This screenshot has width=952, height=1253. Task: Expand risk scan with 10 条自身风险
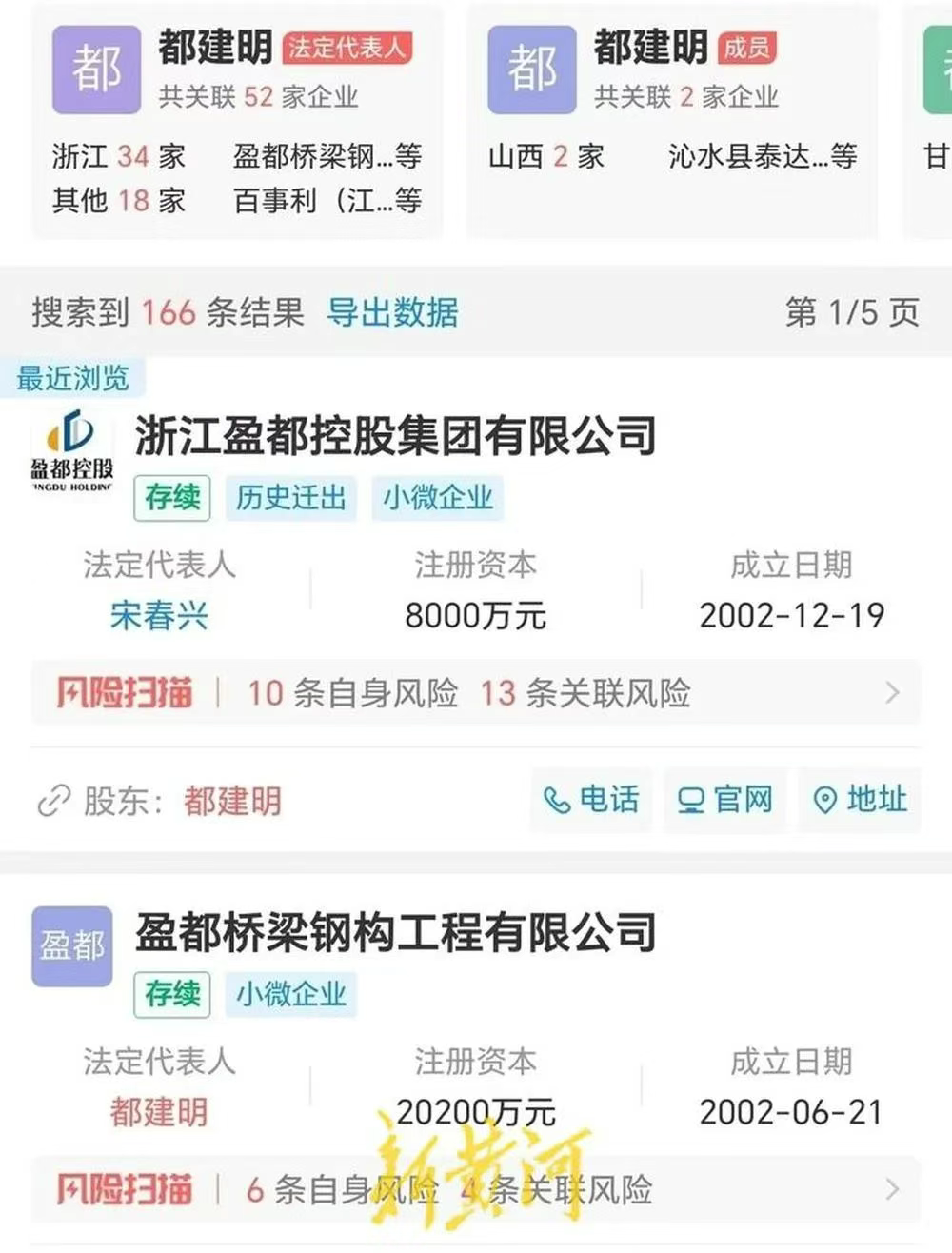(x=476, y=693)
